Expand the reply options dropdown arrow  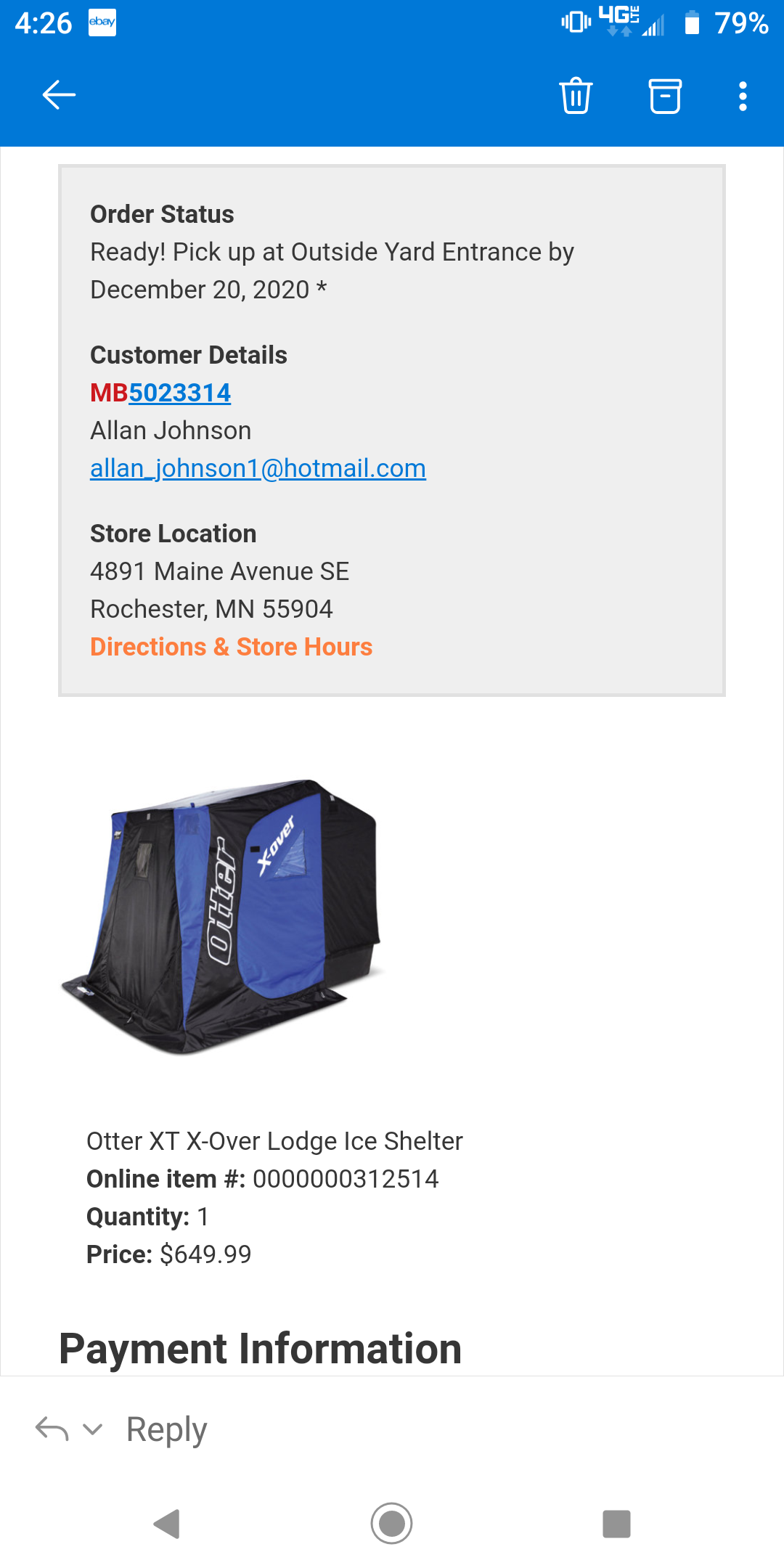click(93, 1429)
